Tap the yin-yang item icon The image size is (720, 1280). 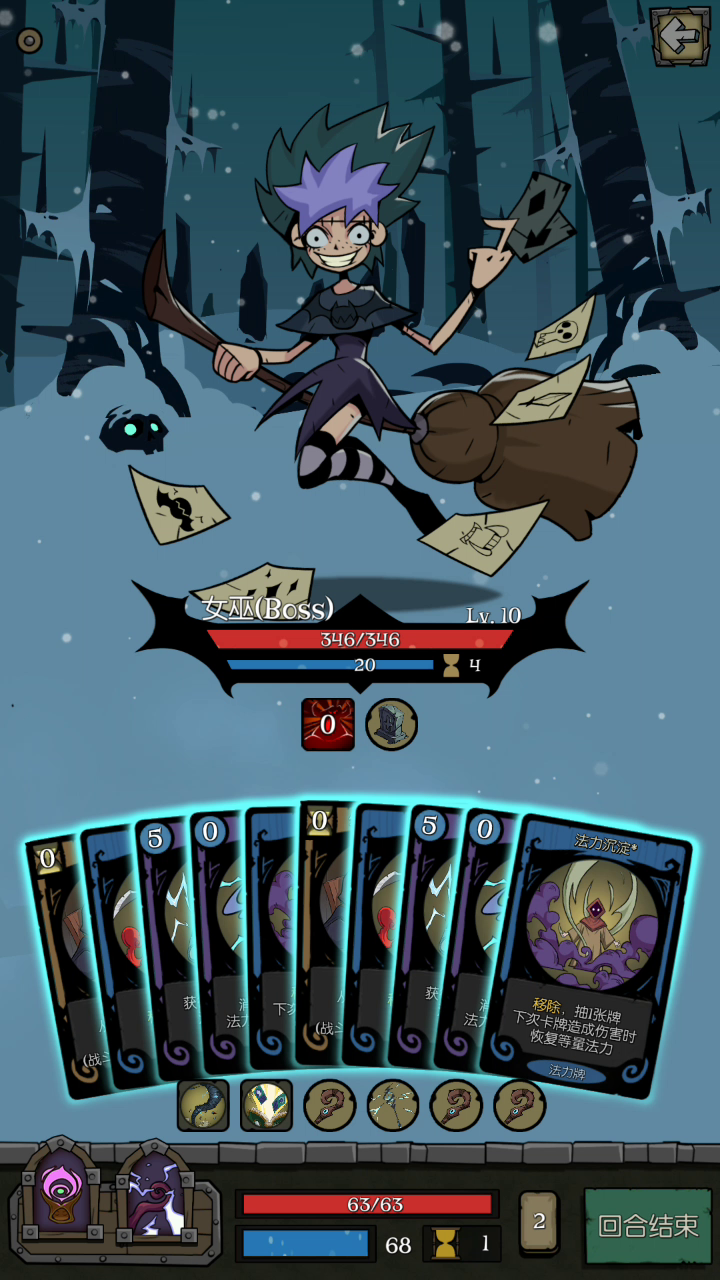click(x=204, y=1105)
